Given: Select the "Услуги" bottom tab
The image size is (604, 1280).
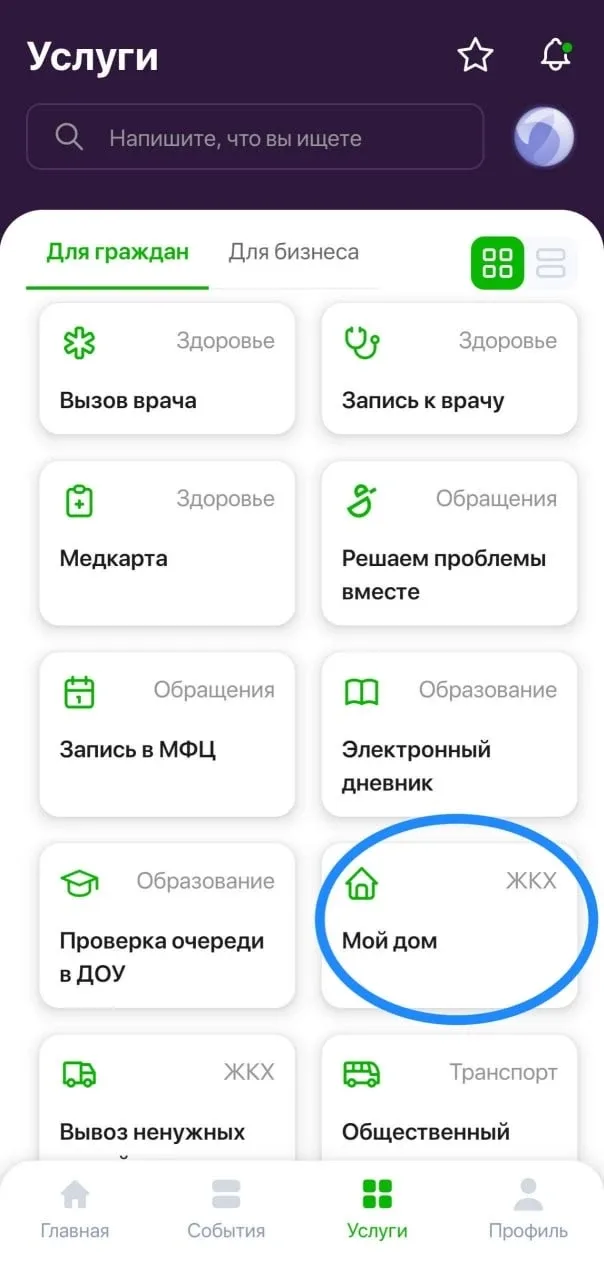Looking at the screenshot, I should click(x=377, y=1210).
